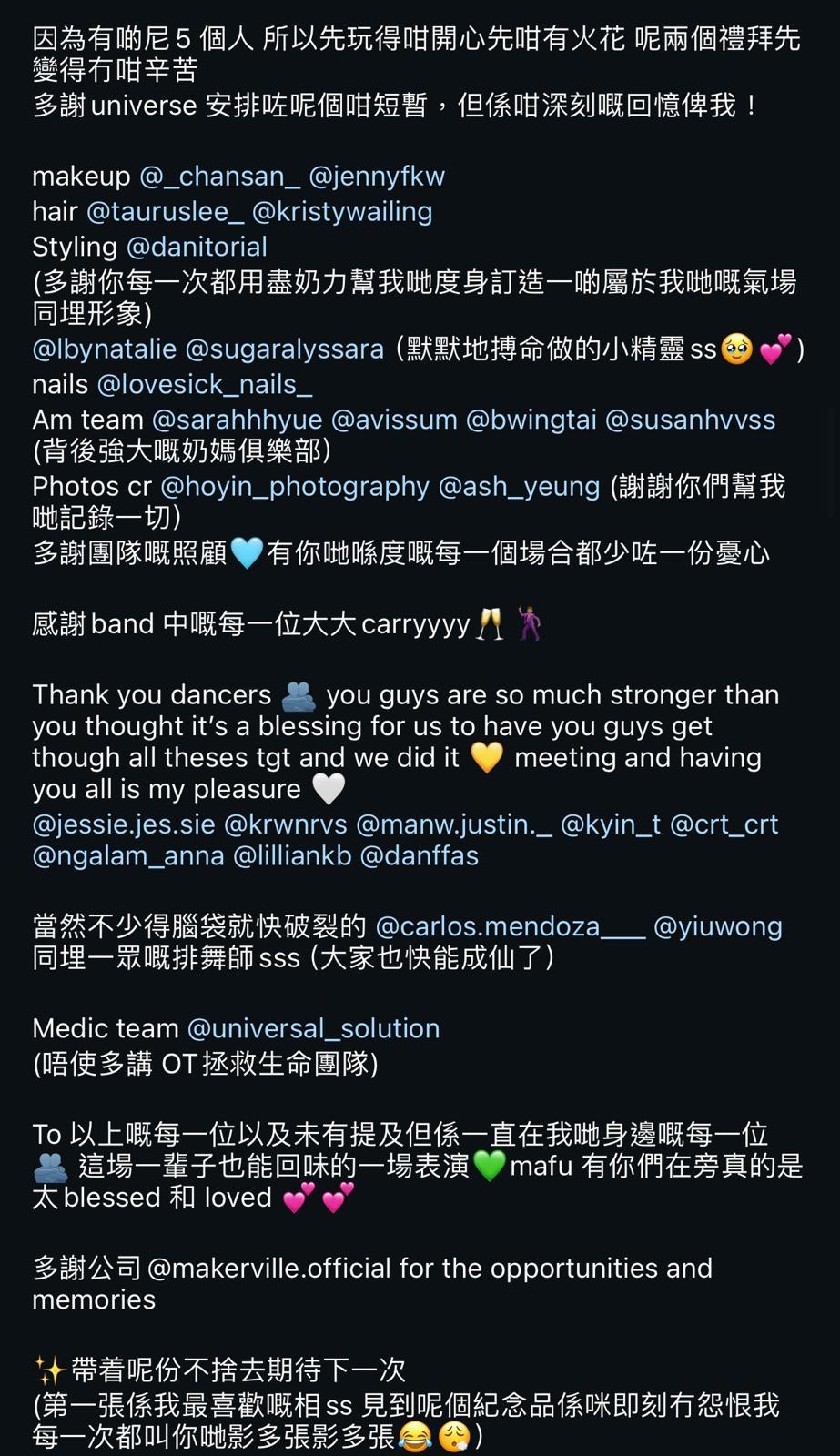
Task: Open the @sugaralyssara mention
Action: point(284,349)
